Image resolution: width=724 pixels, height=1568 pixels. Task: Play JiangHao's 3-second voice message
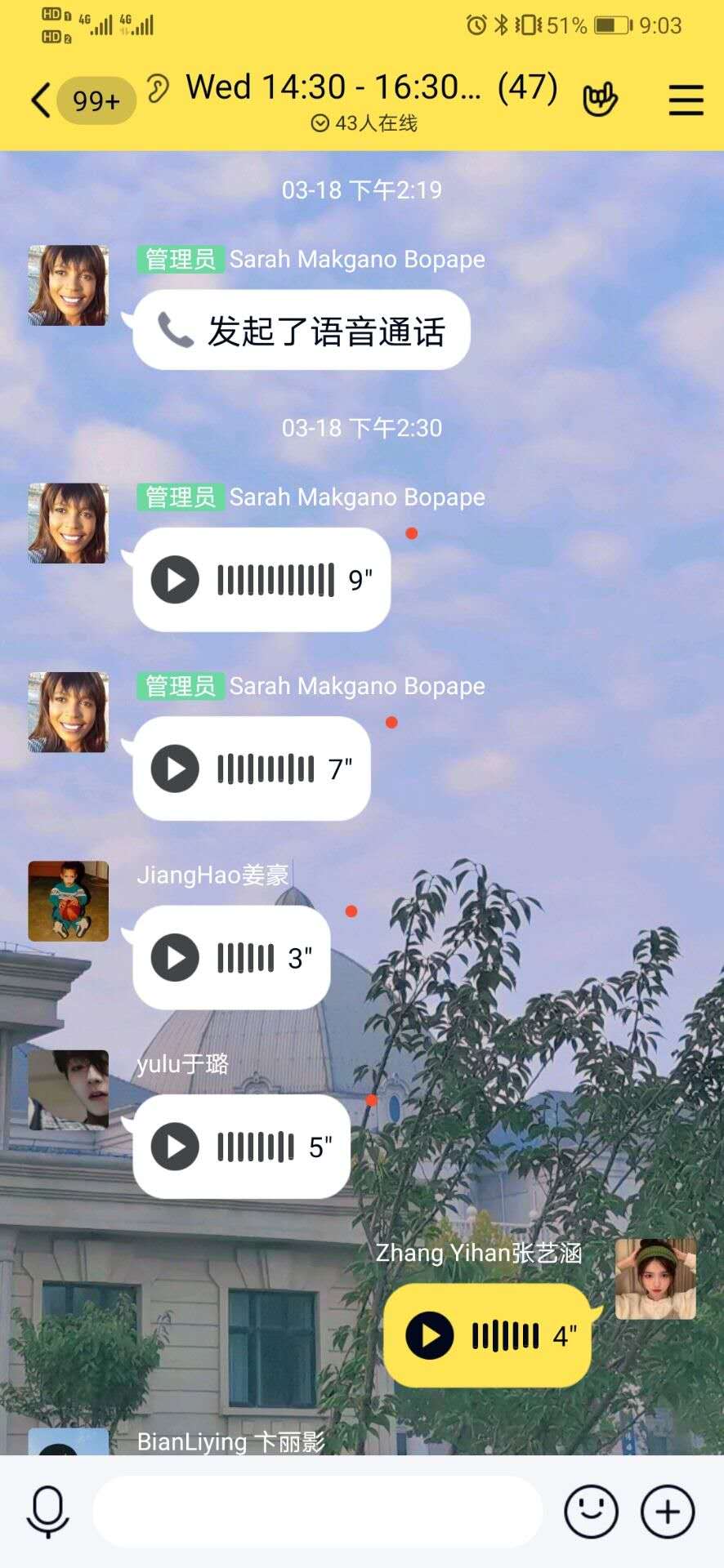(175, 957)
